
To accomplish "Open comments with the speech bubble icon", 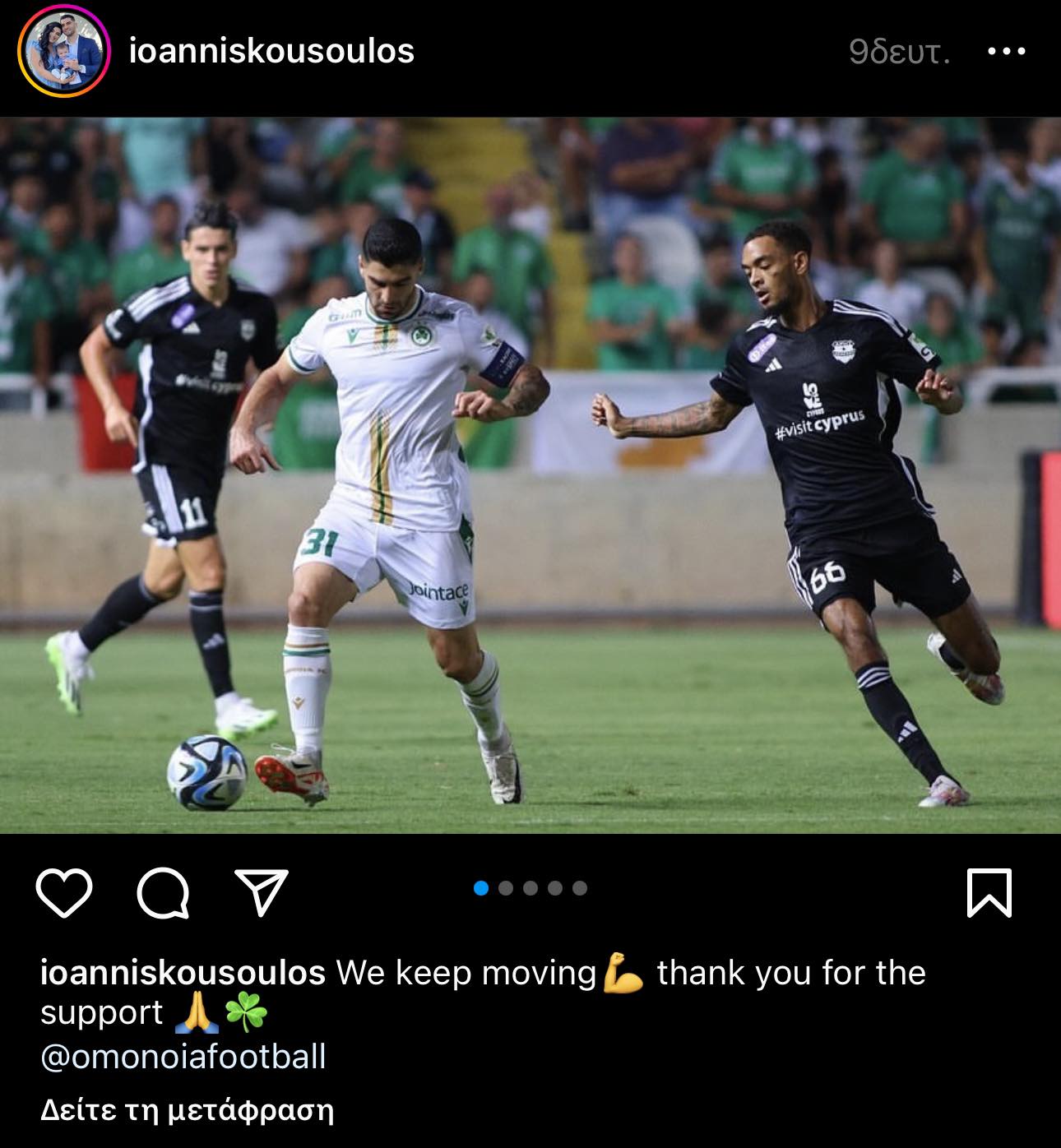I will (163, 893).
